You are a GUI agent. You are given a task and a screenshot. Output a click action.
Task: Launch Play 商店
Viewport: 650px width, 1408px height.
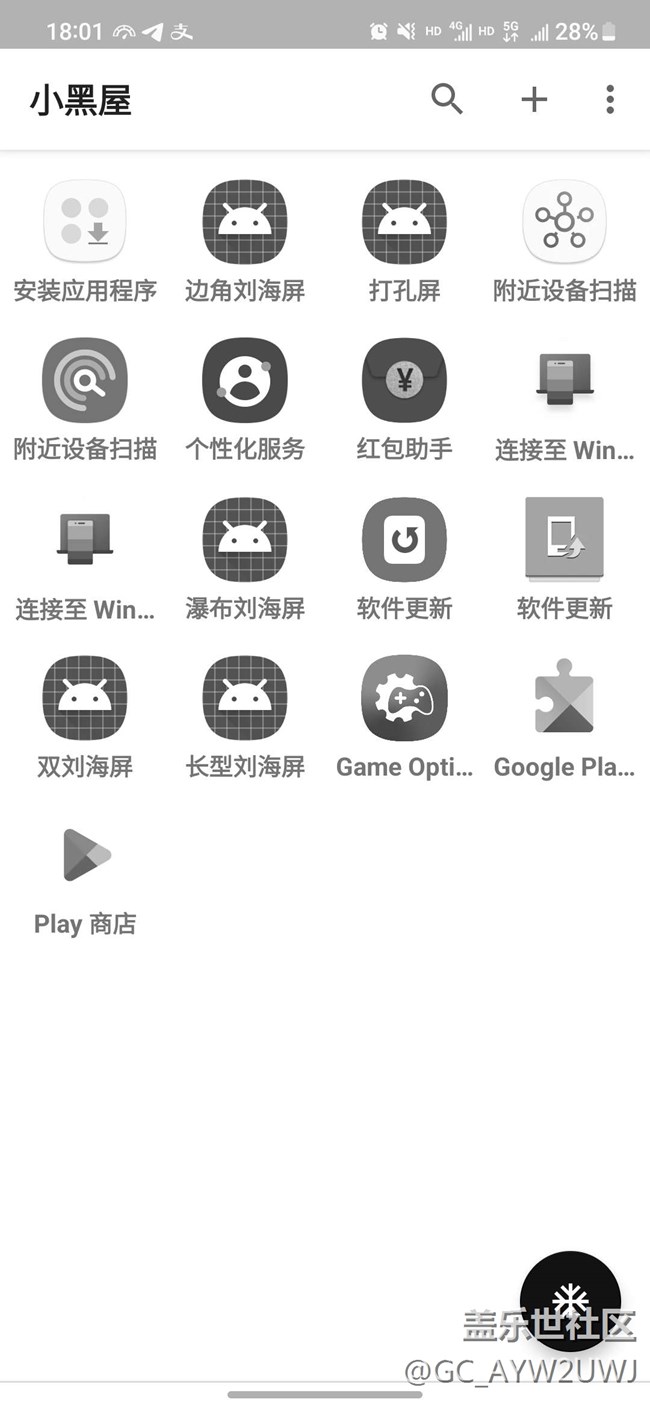tap(85, 856)
